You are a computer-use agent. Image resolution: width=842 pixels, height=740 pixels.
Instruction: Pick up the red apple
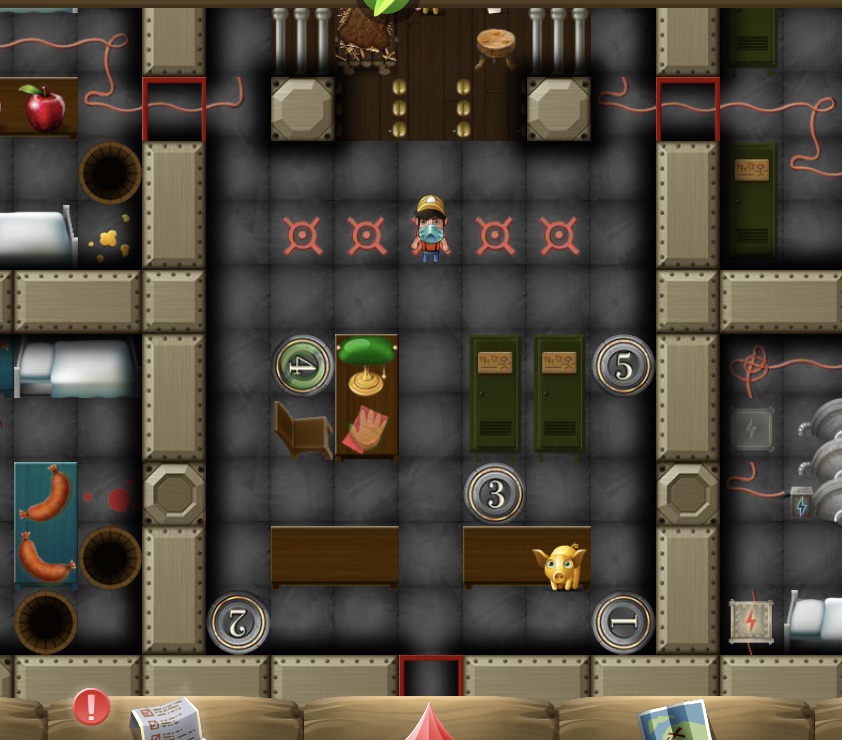[x=44, y=107]
